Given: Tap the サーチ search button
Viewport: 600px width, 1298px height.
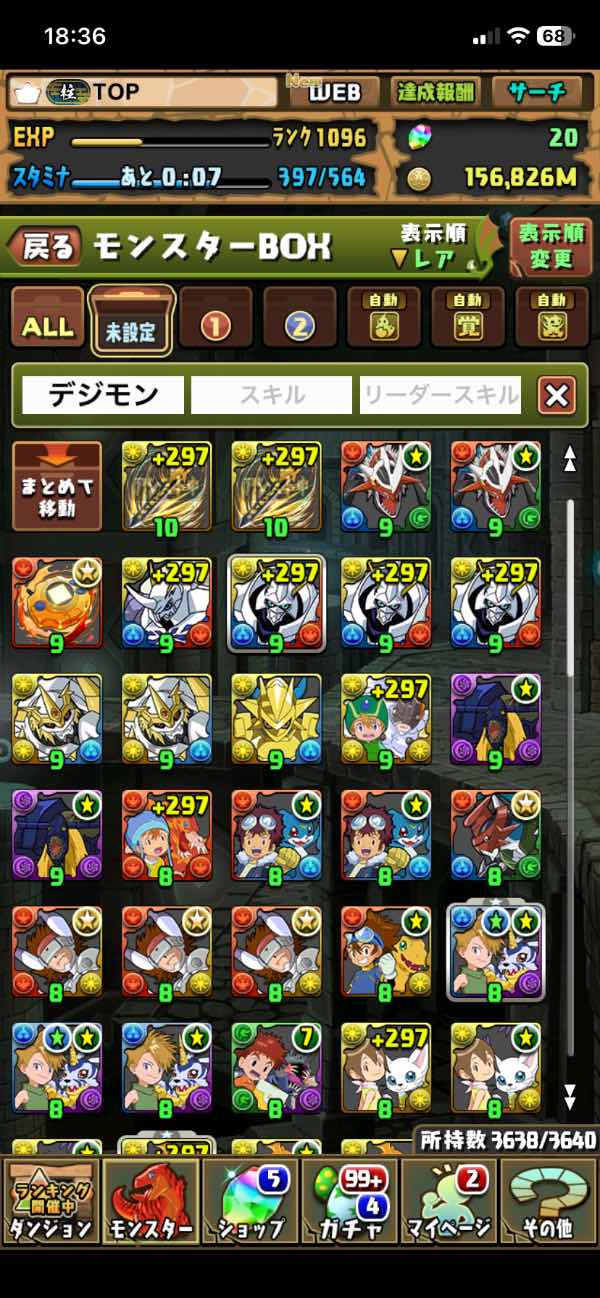Looking at the screenshot, I should tap(538, 93).
